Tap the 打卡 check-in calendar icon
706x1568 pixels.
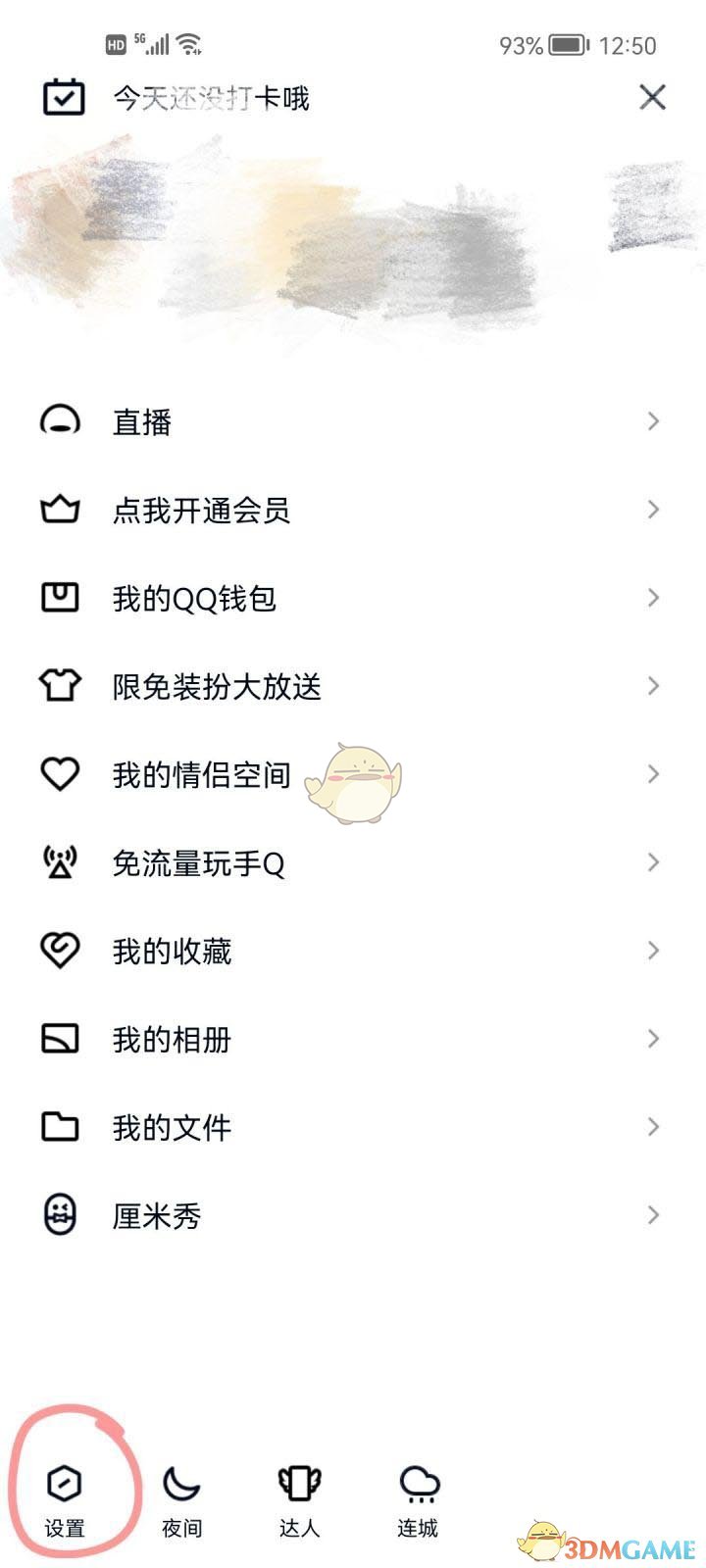tap(59, 97)
